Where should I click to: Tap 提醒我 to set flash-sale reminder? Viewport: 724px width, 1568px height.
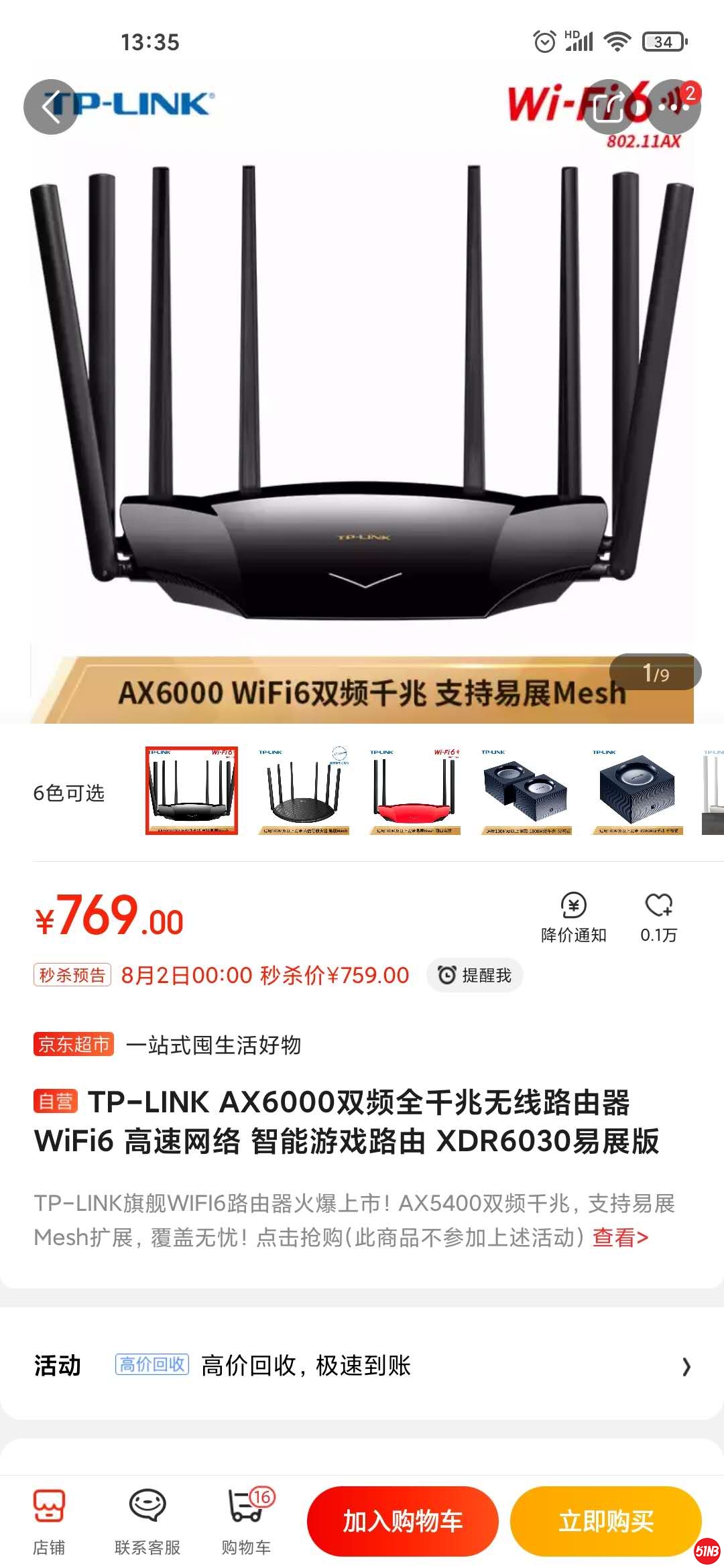click(475, 975)
